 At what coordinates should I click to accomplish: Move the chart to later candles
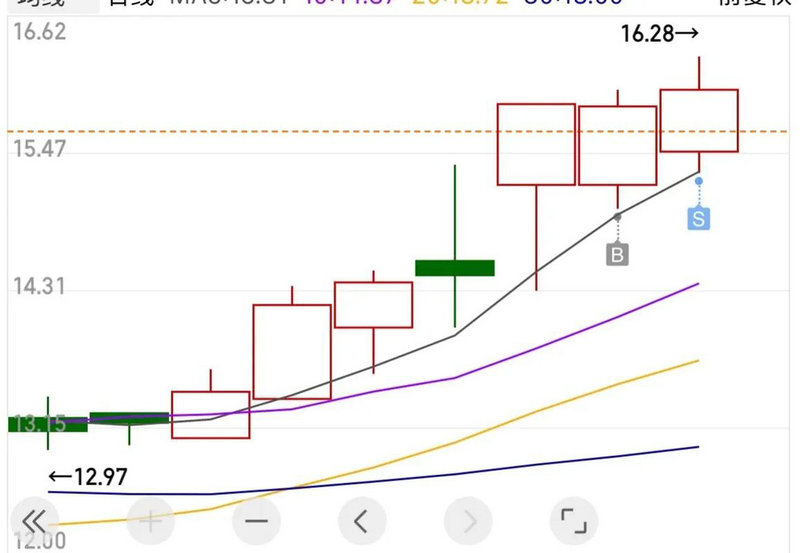[468, 520]
